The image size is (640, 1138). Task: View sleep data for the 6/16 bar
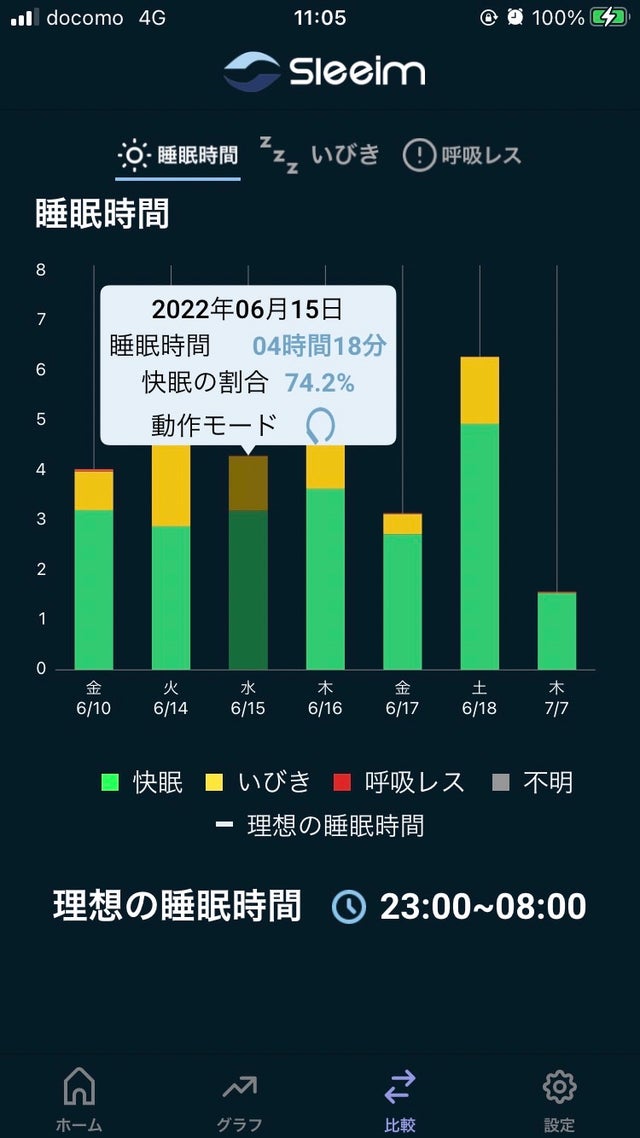click(x=325, y=570)
